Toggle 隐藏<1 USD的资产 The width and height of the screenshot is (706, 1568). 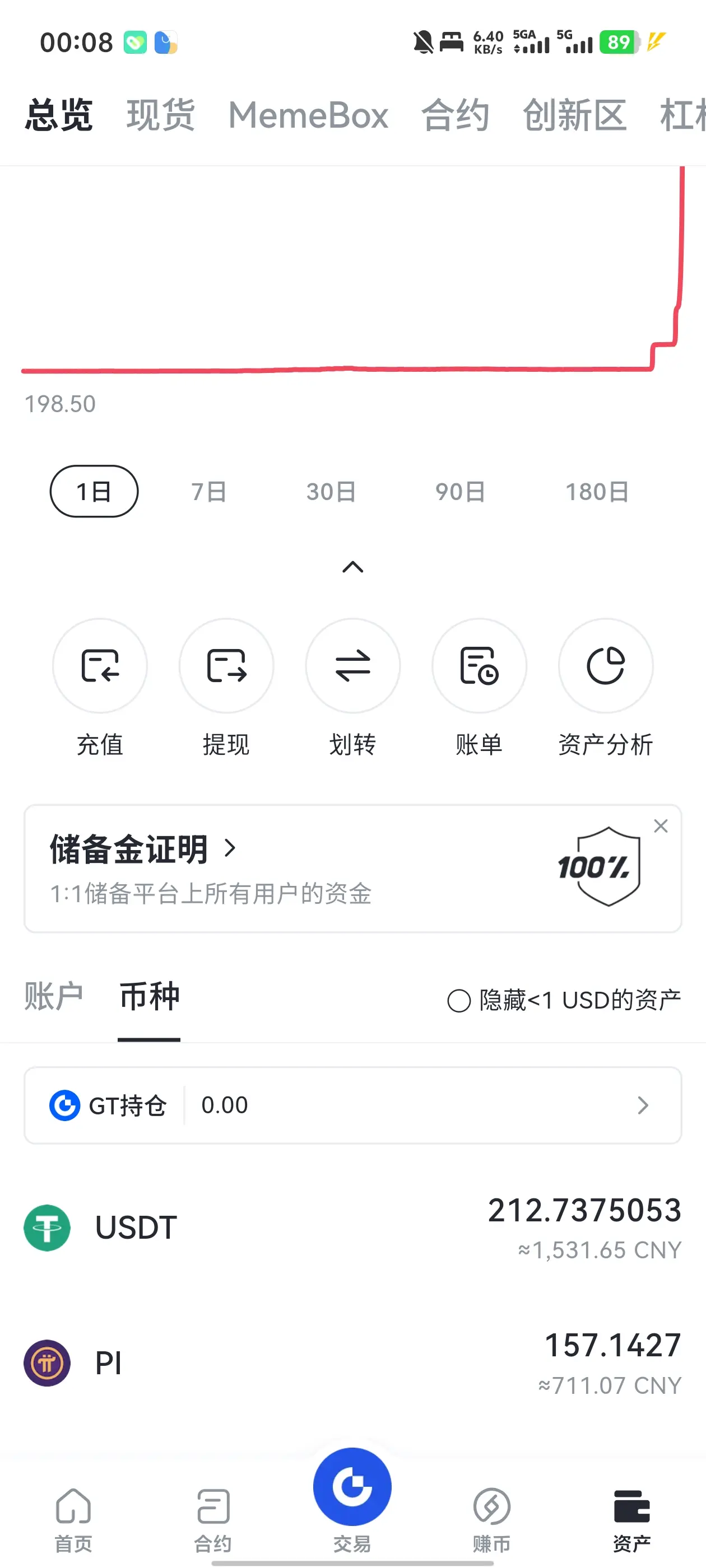point(564,1000)
